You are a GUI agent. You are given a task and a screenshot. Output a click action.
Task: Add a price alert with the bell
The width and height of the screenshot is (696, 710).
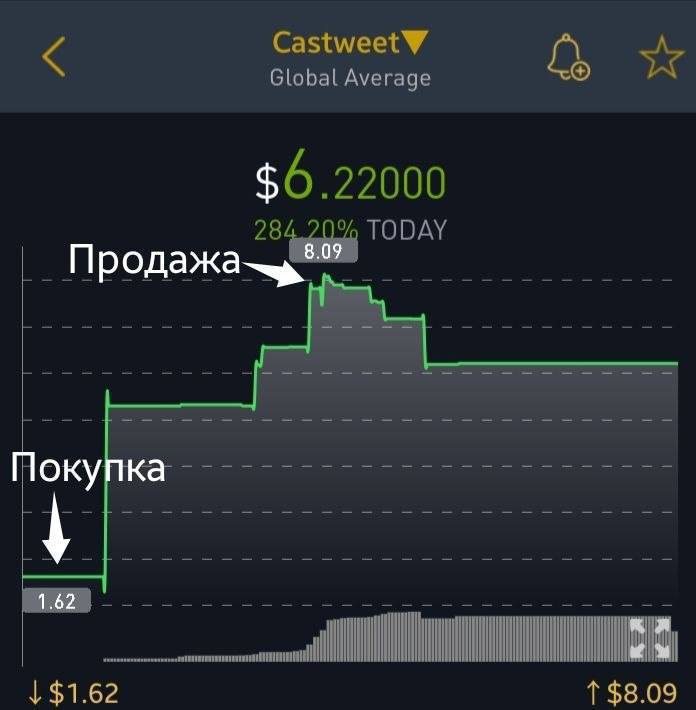coord(567,58)
